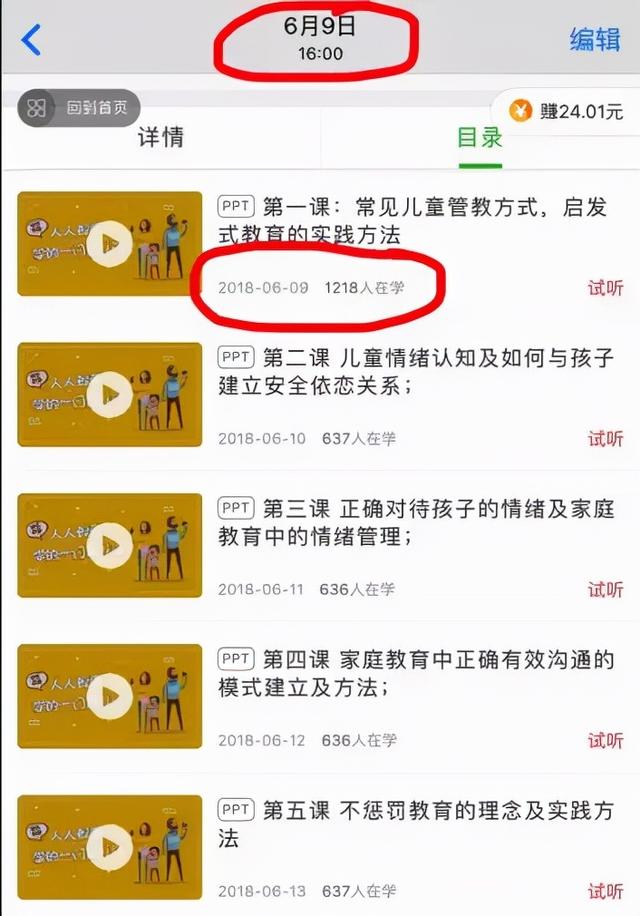Select the 目录 tab
Viewport: 640px width, 916px height.
(x=479, y=137)
